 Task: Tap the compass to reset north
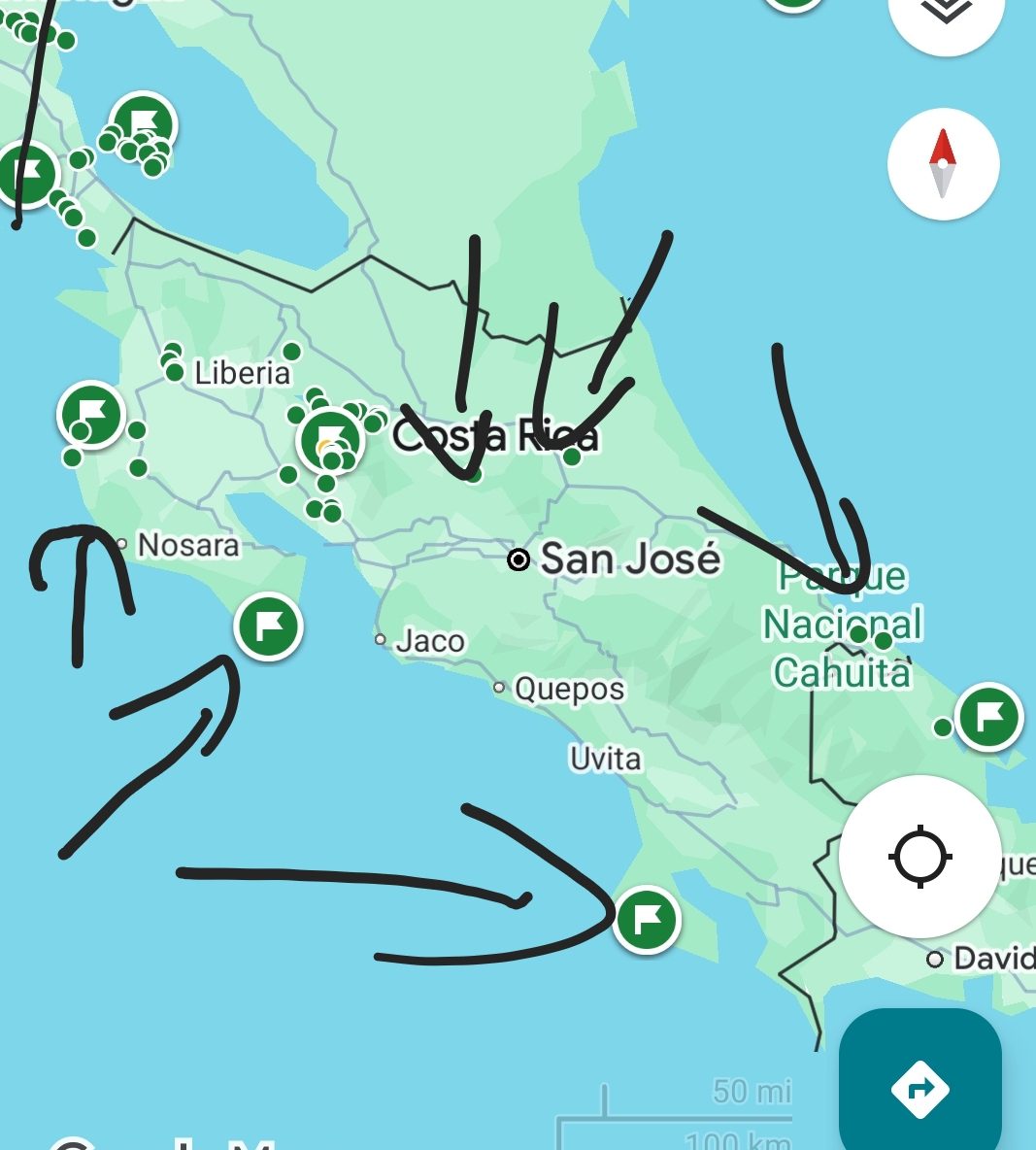(x=943, y=164)
